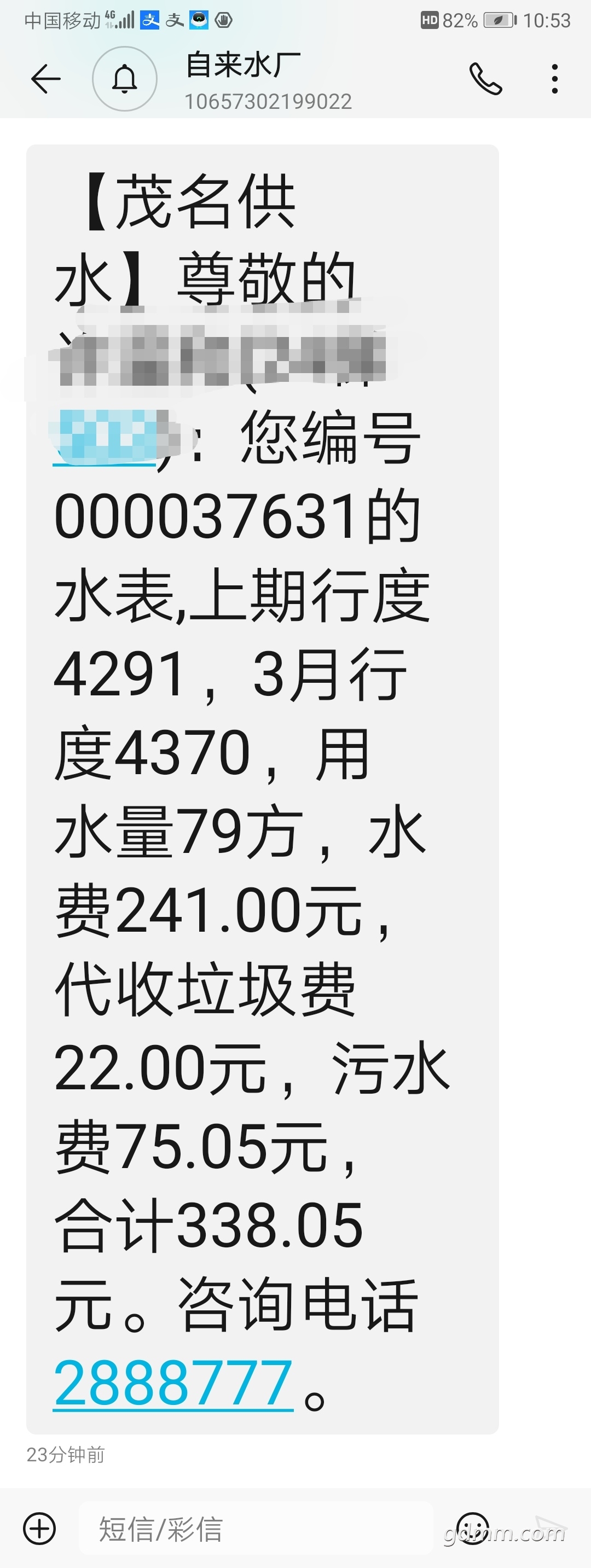Call the 自来水厂 sender number
Image resolution: width=591 pixels, height=1568 pixels.
click(x=485, y=79)
